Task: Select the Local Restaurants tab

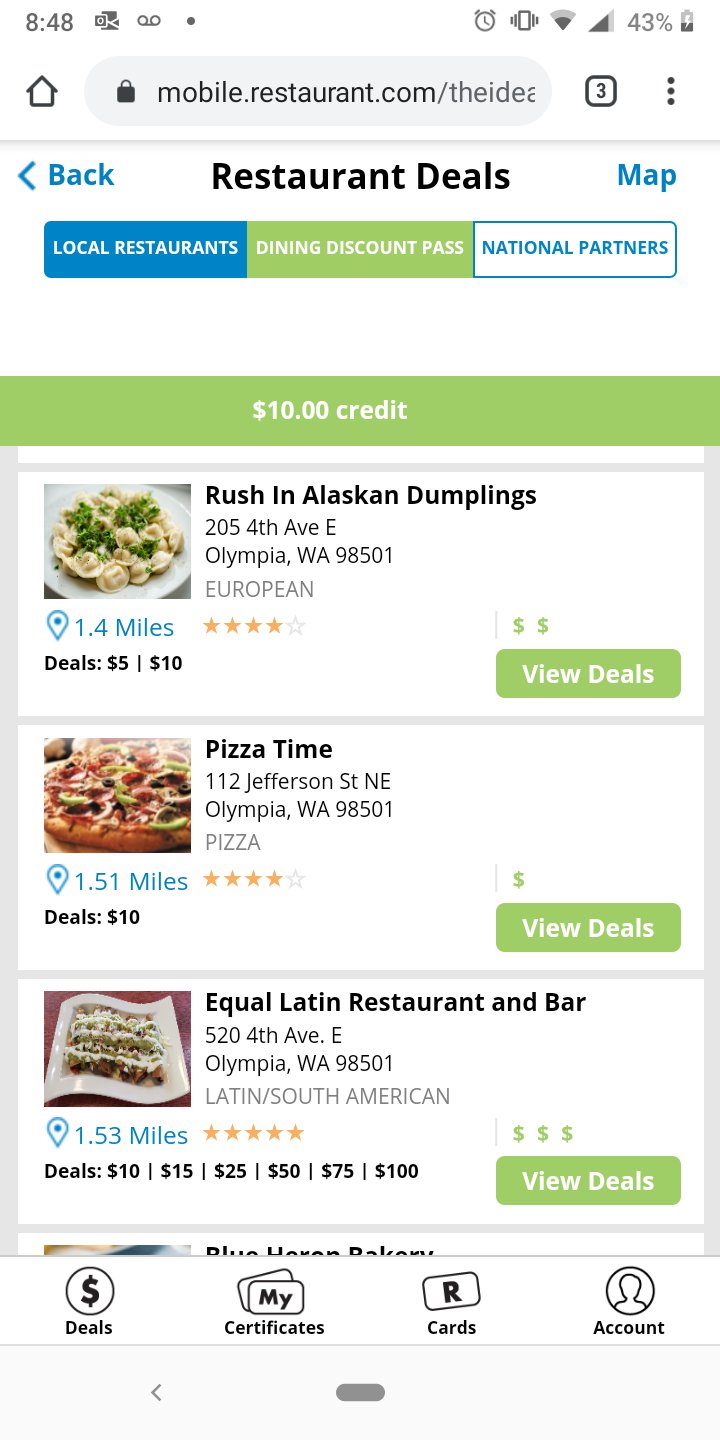Action: point(145,249)
